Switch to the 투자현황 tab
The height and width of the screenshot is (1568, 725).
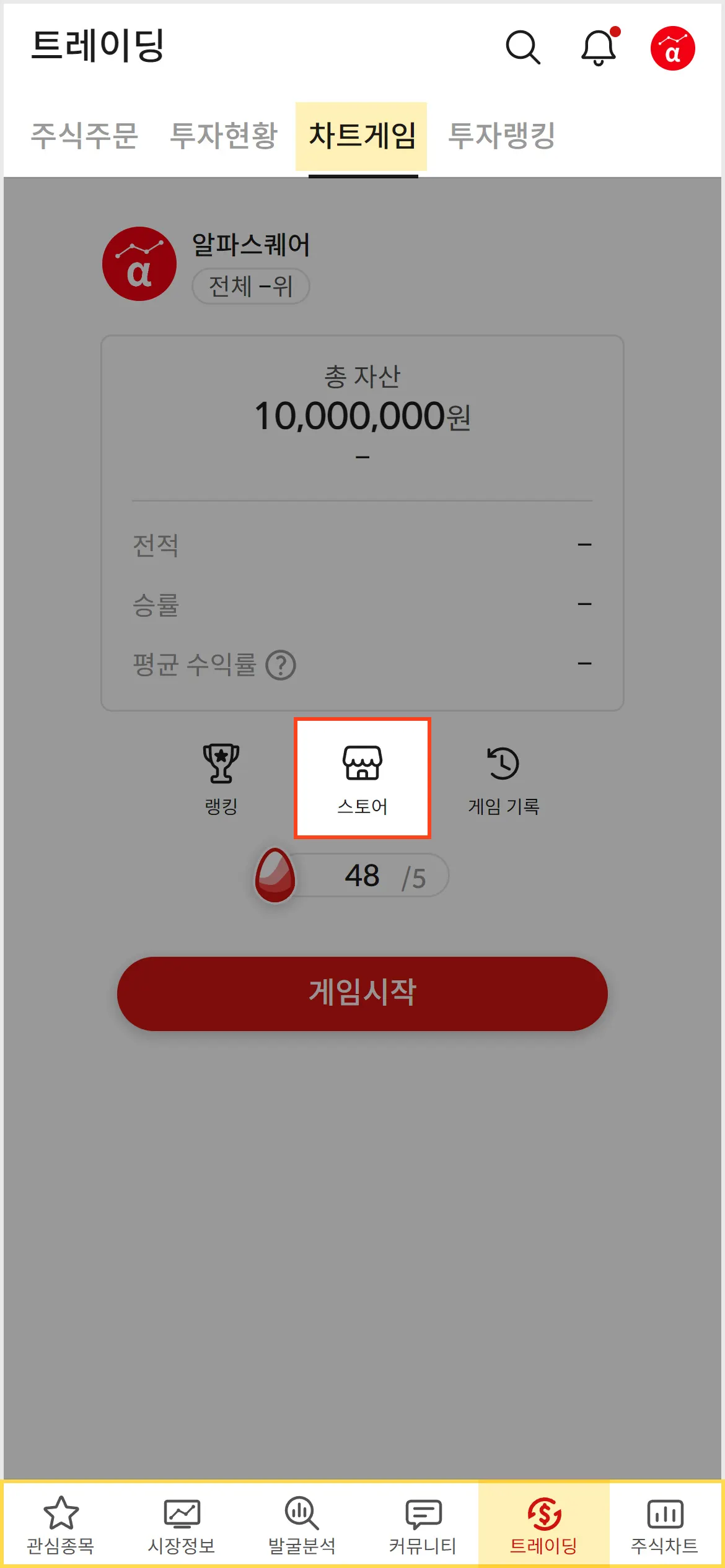[x=224, y=136]
